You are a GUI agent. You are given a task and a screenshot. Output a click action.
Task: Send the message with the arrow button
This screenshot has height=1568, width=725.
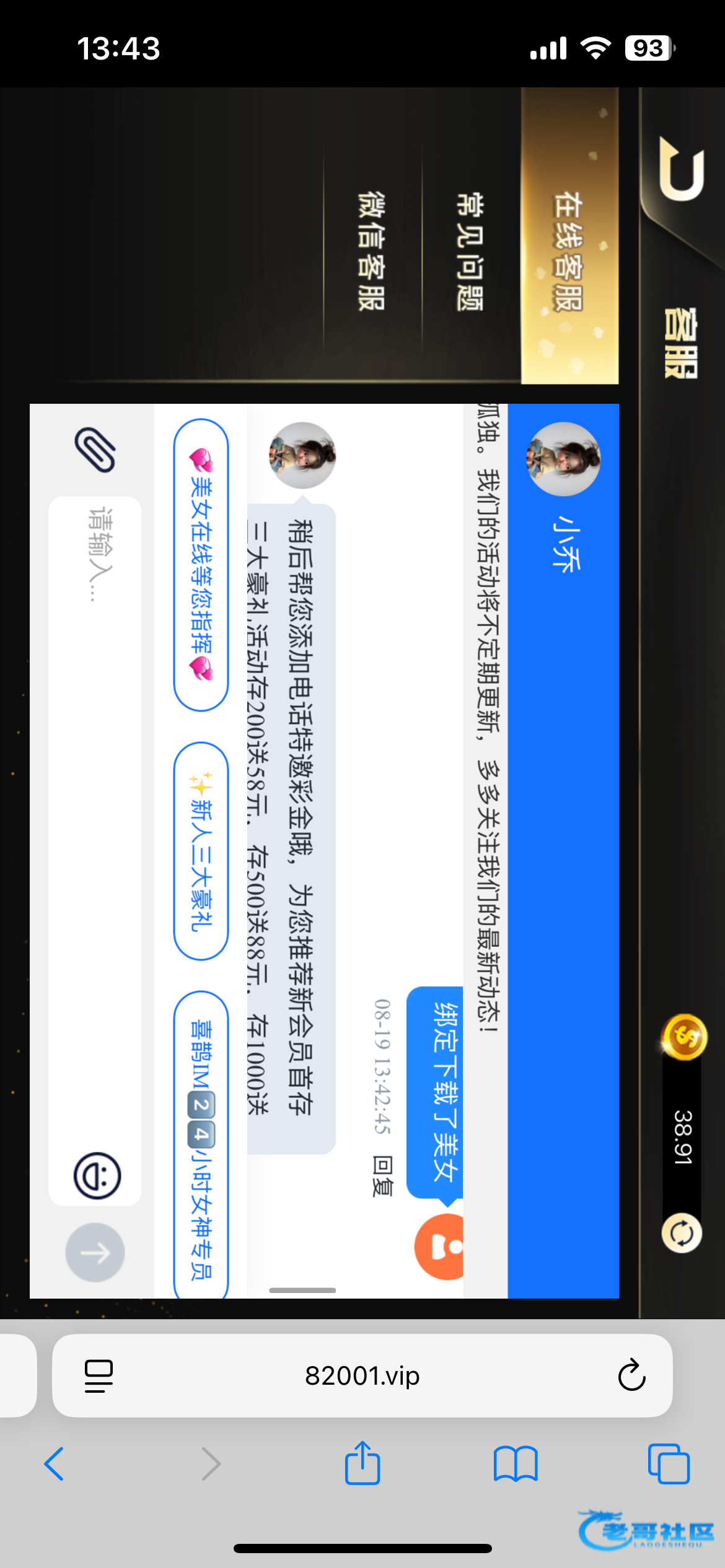[95, 1252]
